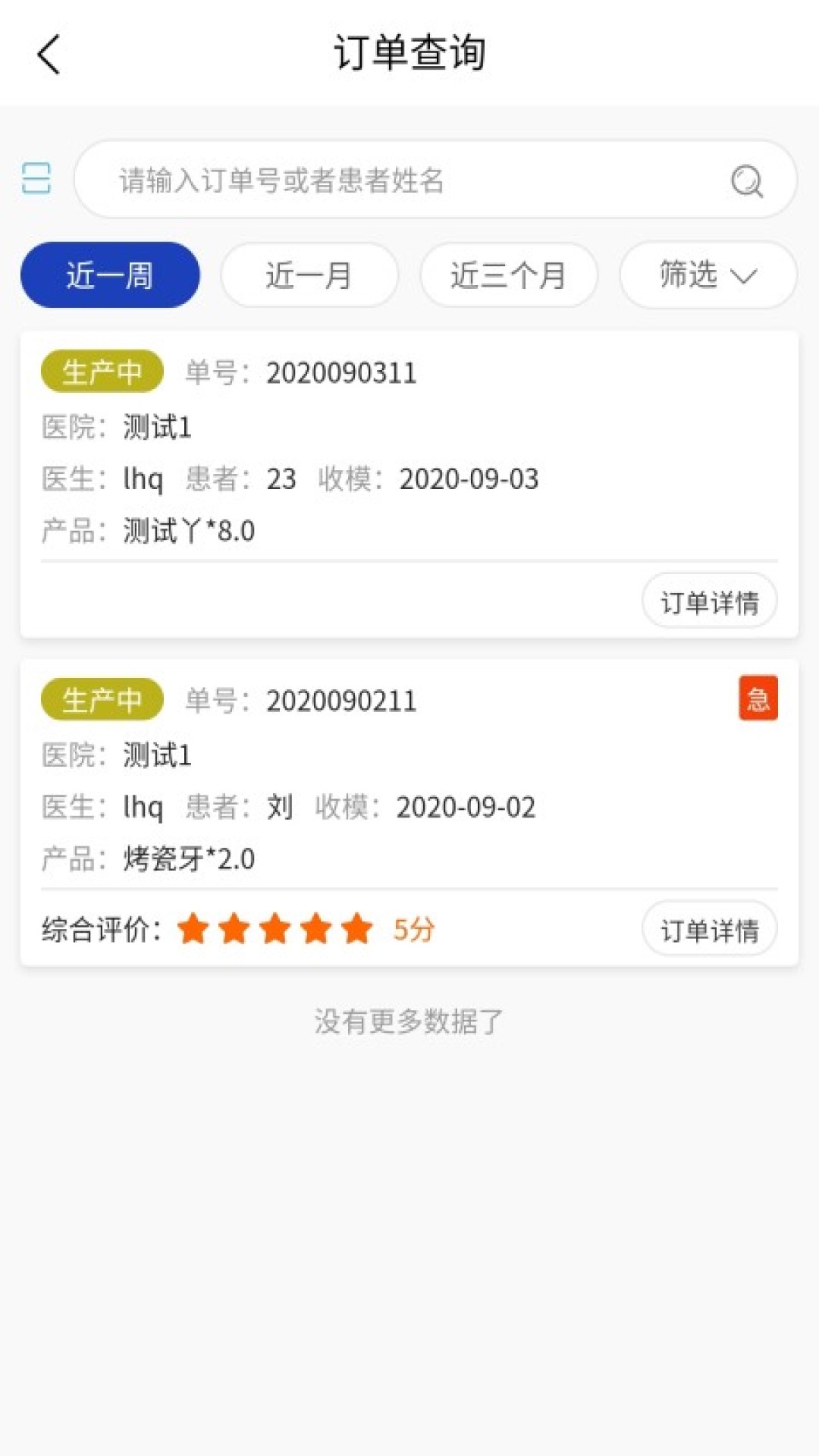Select the 近一周 filter

[x=110, y=275]
